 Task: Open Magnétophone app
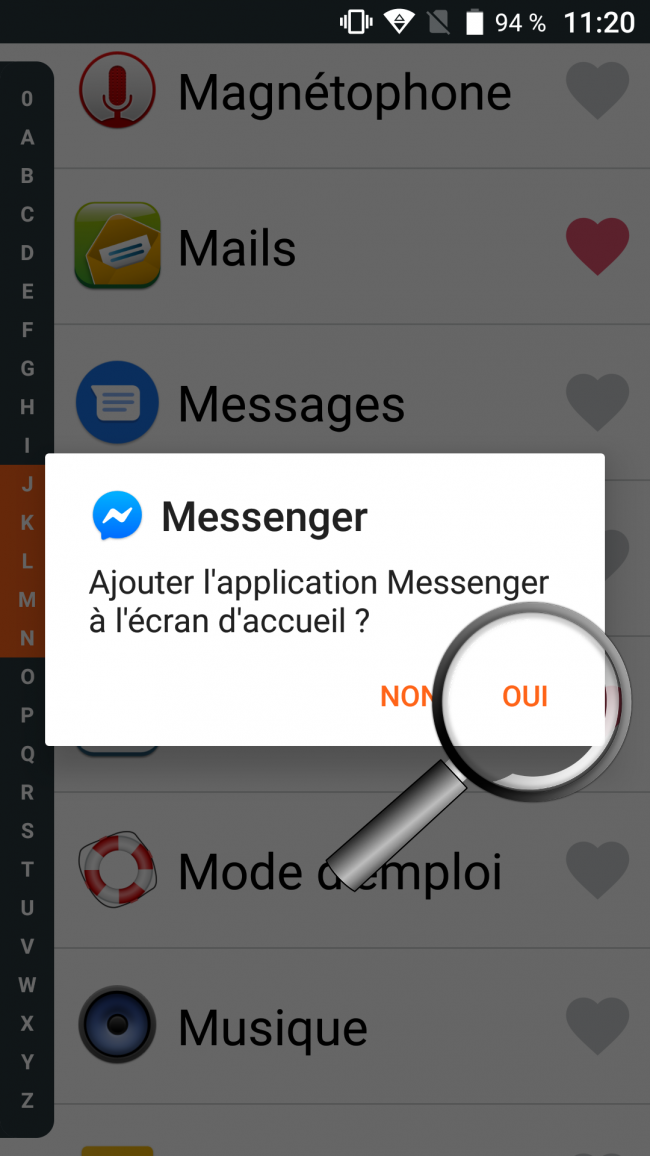click(344, 92)
